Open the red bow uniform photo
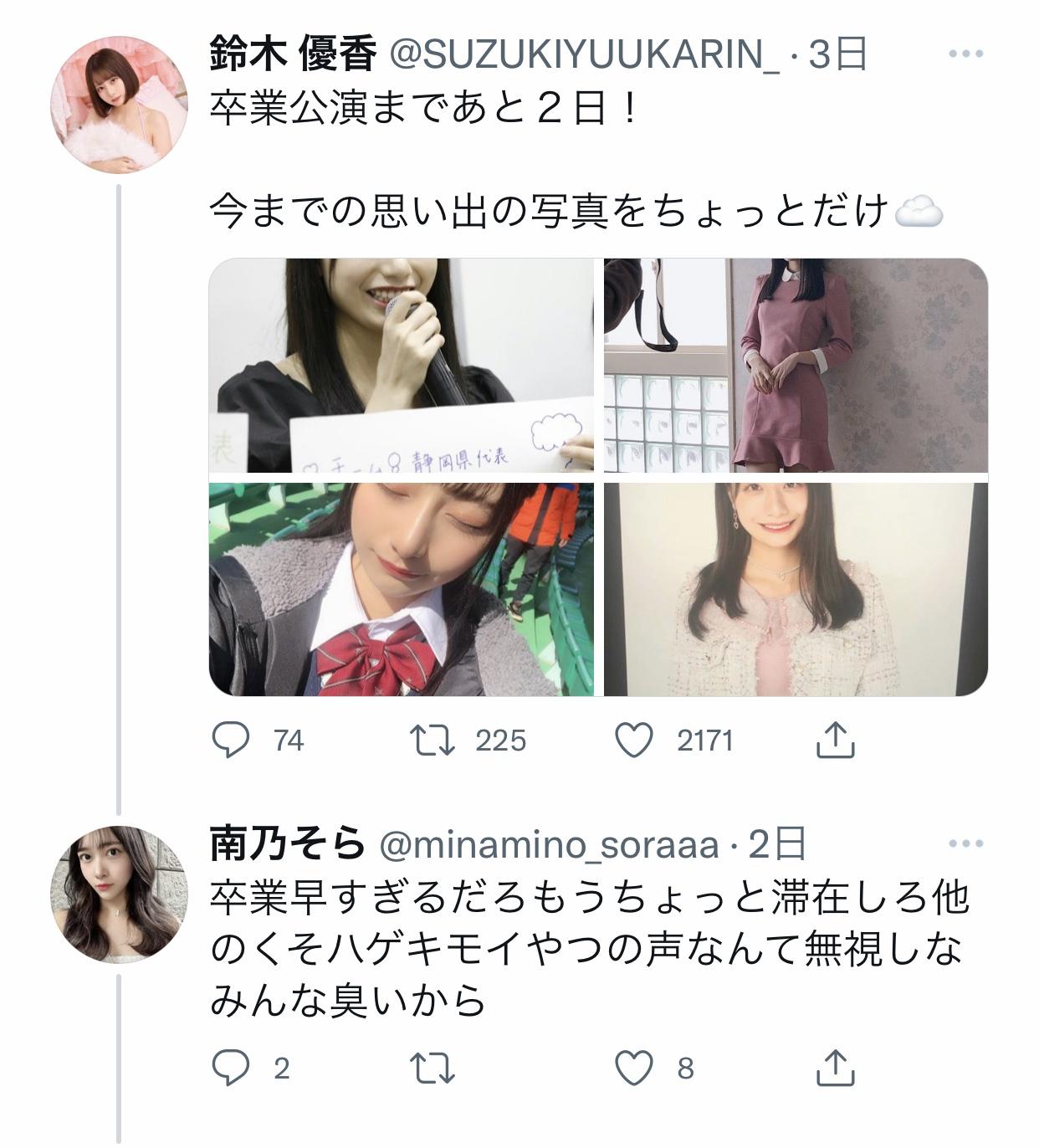 [401, 589]
